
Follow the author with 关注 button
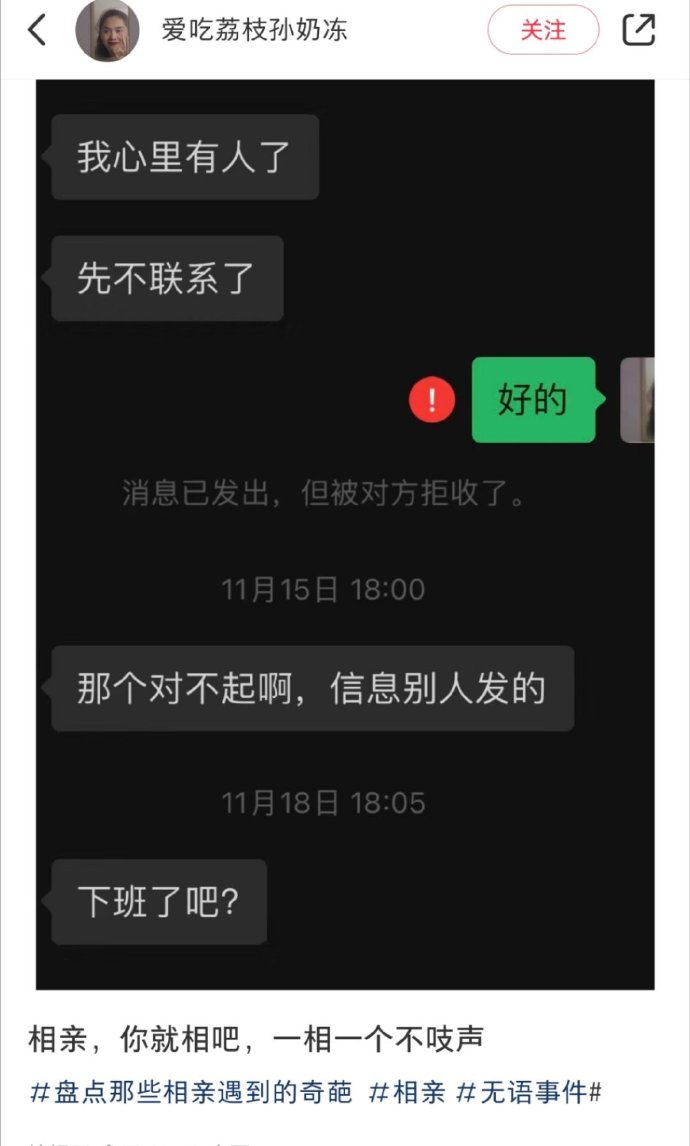(543, 30)
